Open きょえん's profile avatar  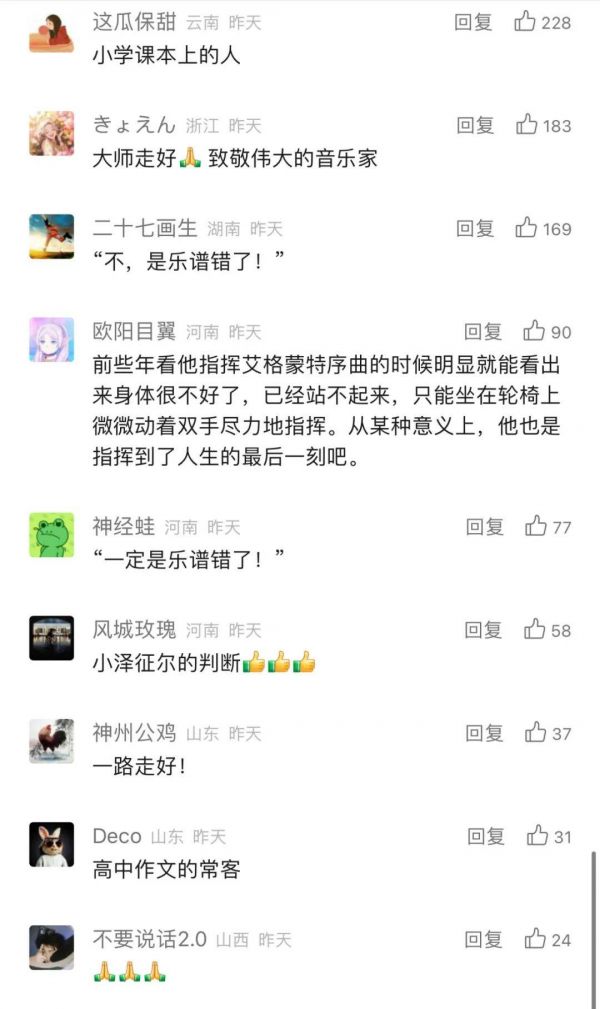point(51,133)
